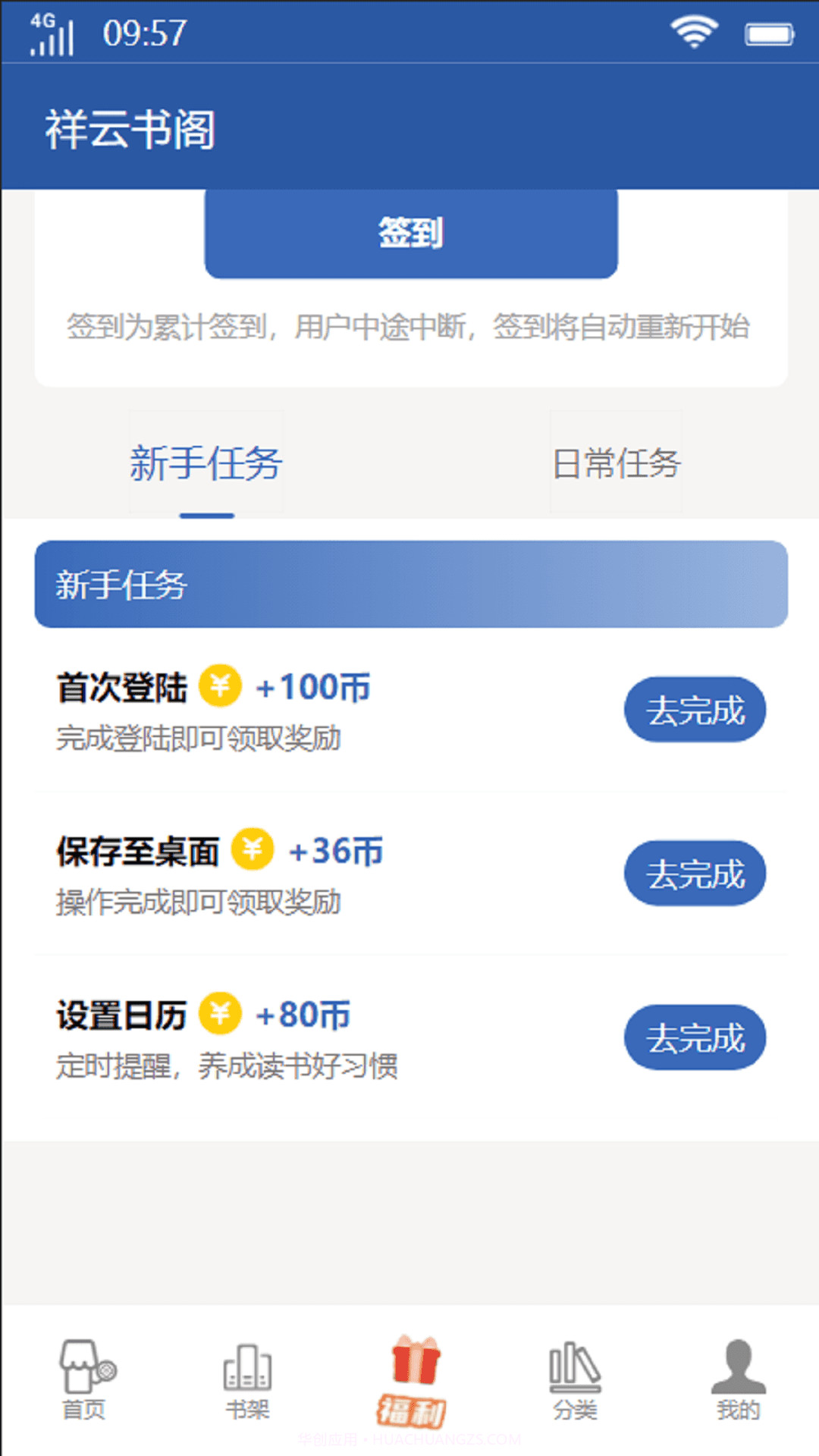This screenshot has height=1456, width=819.
Task: Select the 新手任务 tab
Action: coord(206,464)
